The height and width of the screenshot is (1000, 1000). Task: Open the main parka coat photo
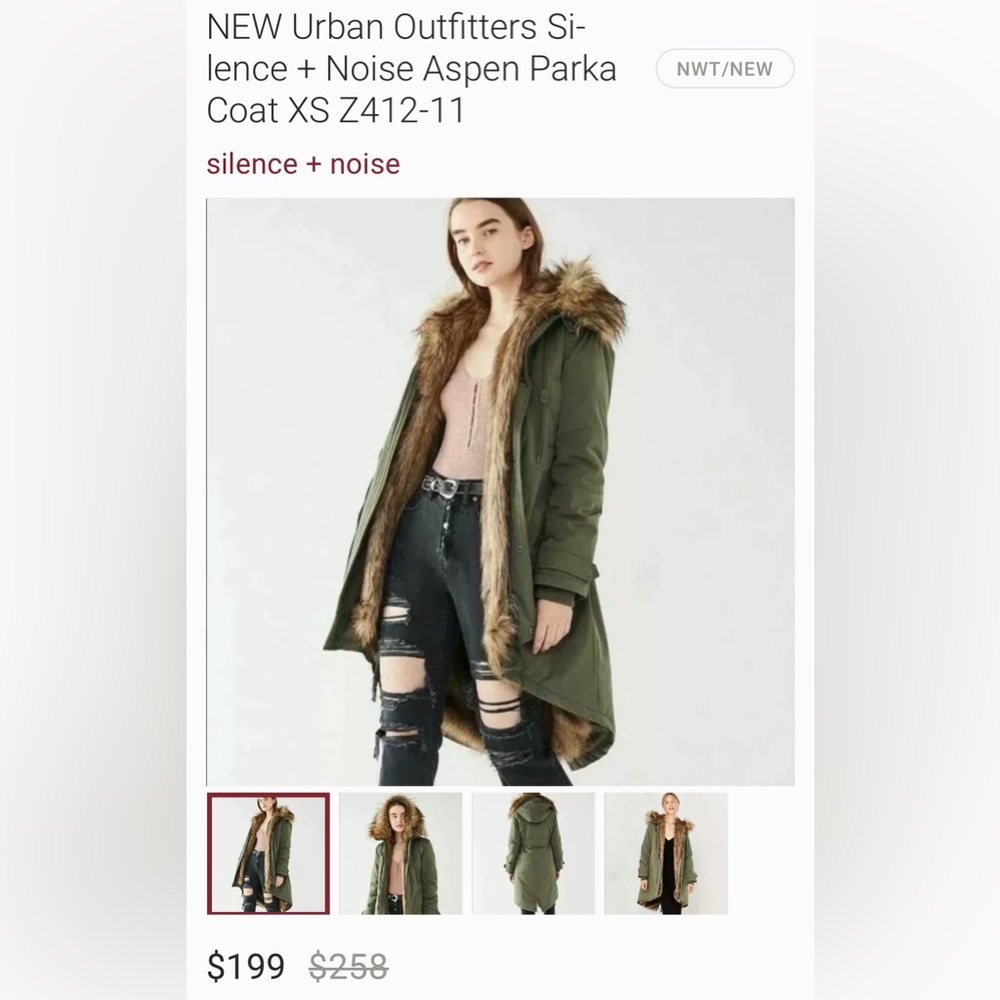(500, 492)
